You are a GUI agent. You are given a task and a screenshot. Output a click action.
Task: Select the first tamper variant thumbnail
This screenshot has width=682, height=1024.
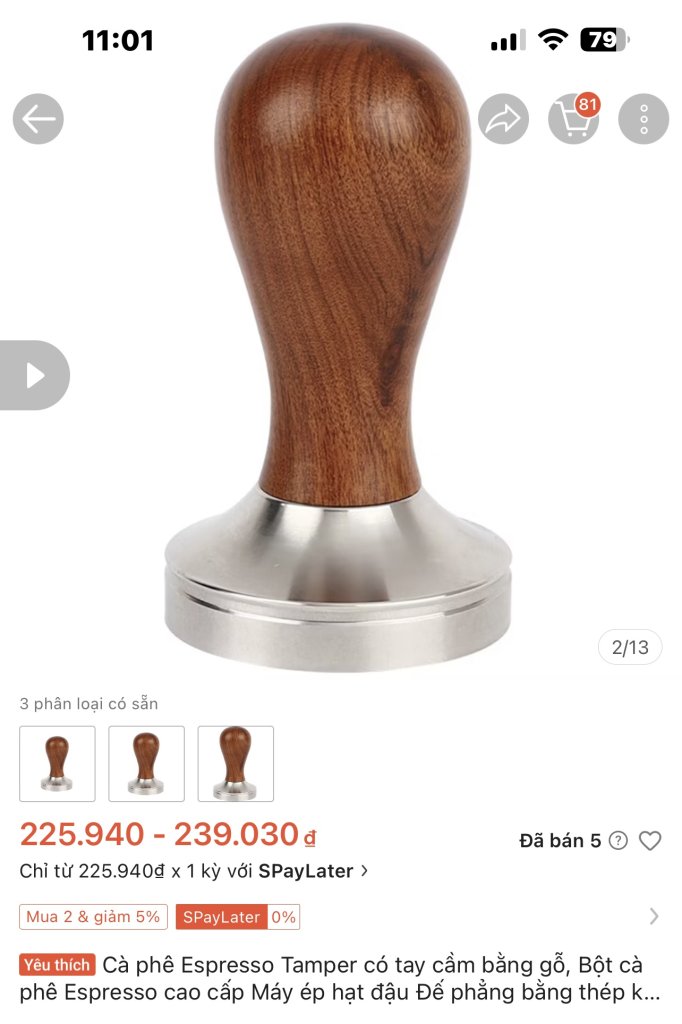[58, 764]
